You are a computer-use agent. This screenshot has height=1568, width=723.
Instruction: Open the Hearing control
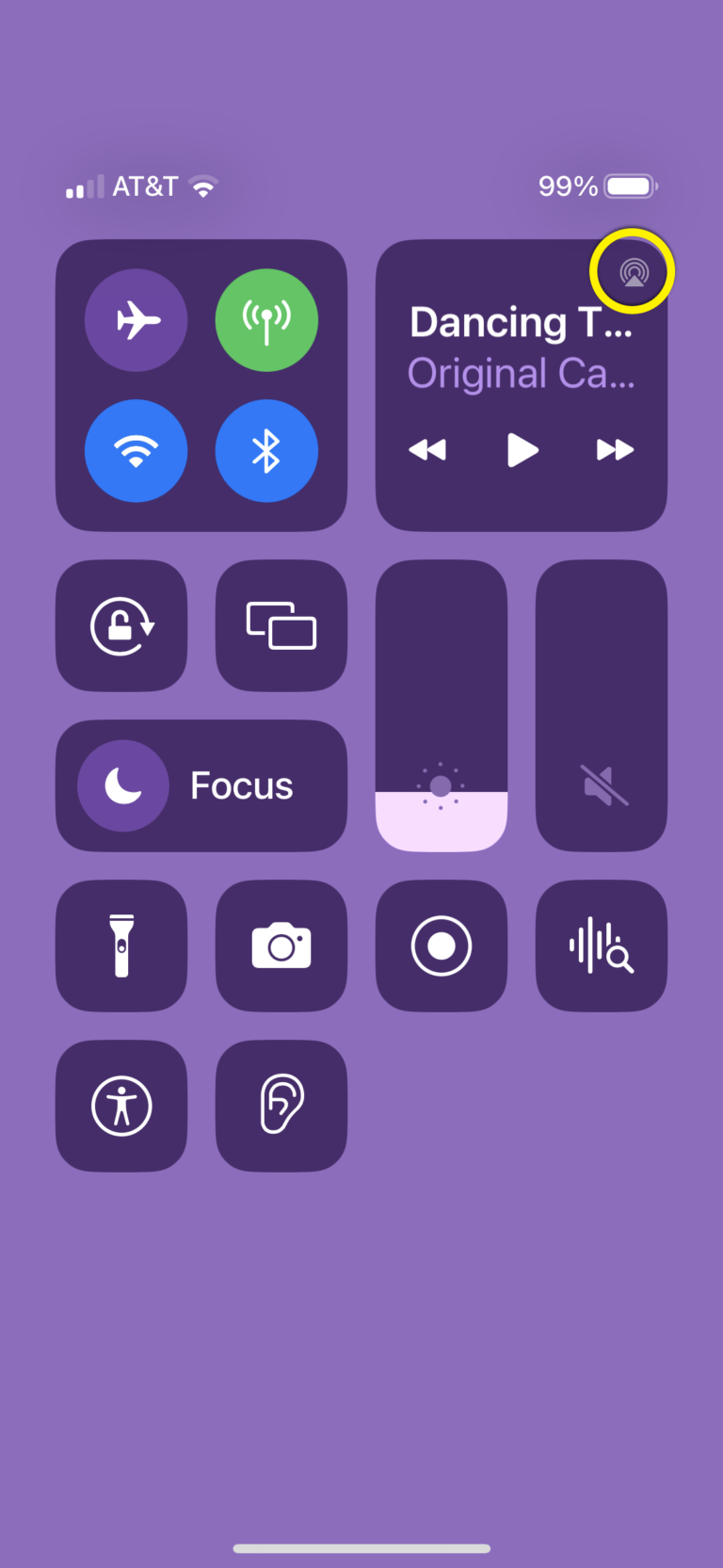tap(281, 1106)
